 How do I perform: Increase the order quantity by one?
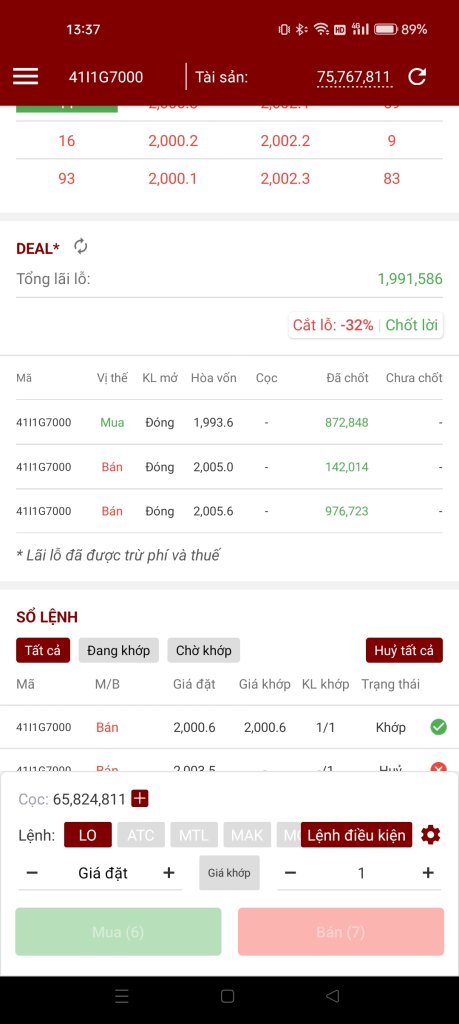(428, 873)
